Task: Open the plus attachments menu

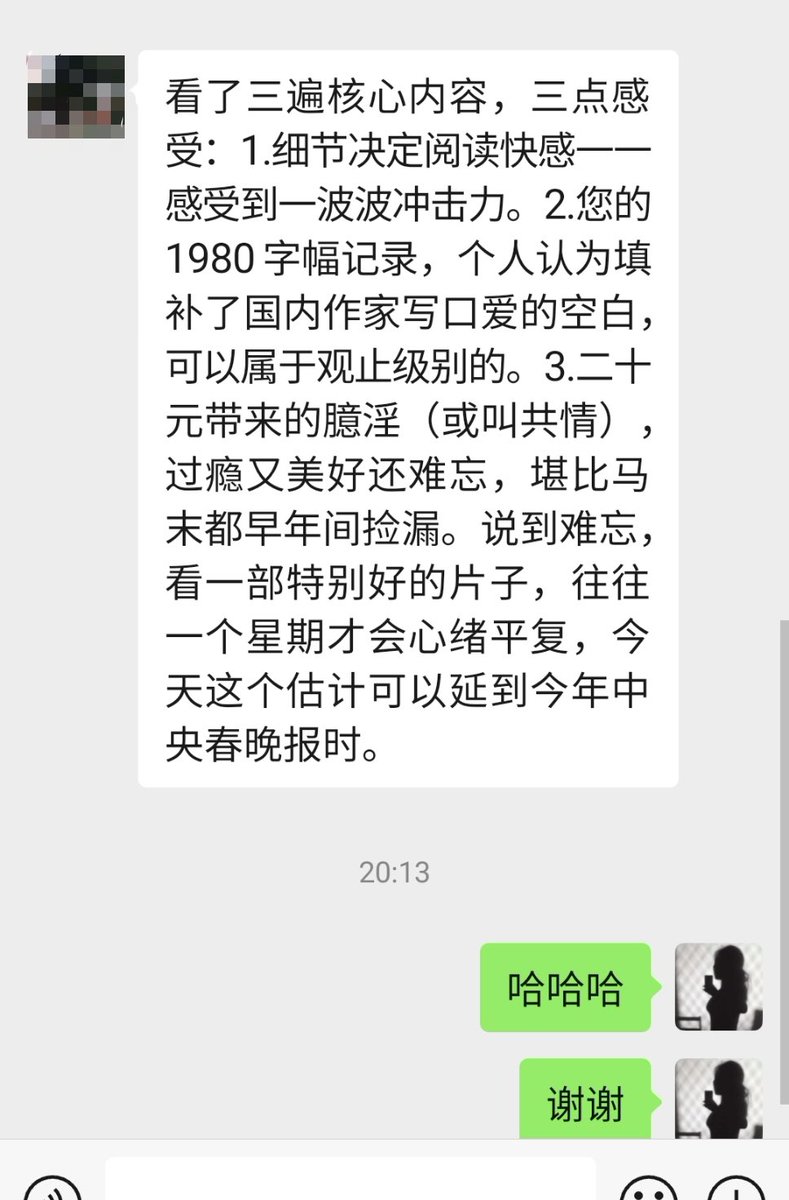Action: 737,1190
